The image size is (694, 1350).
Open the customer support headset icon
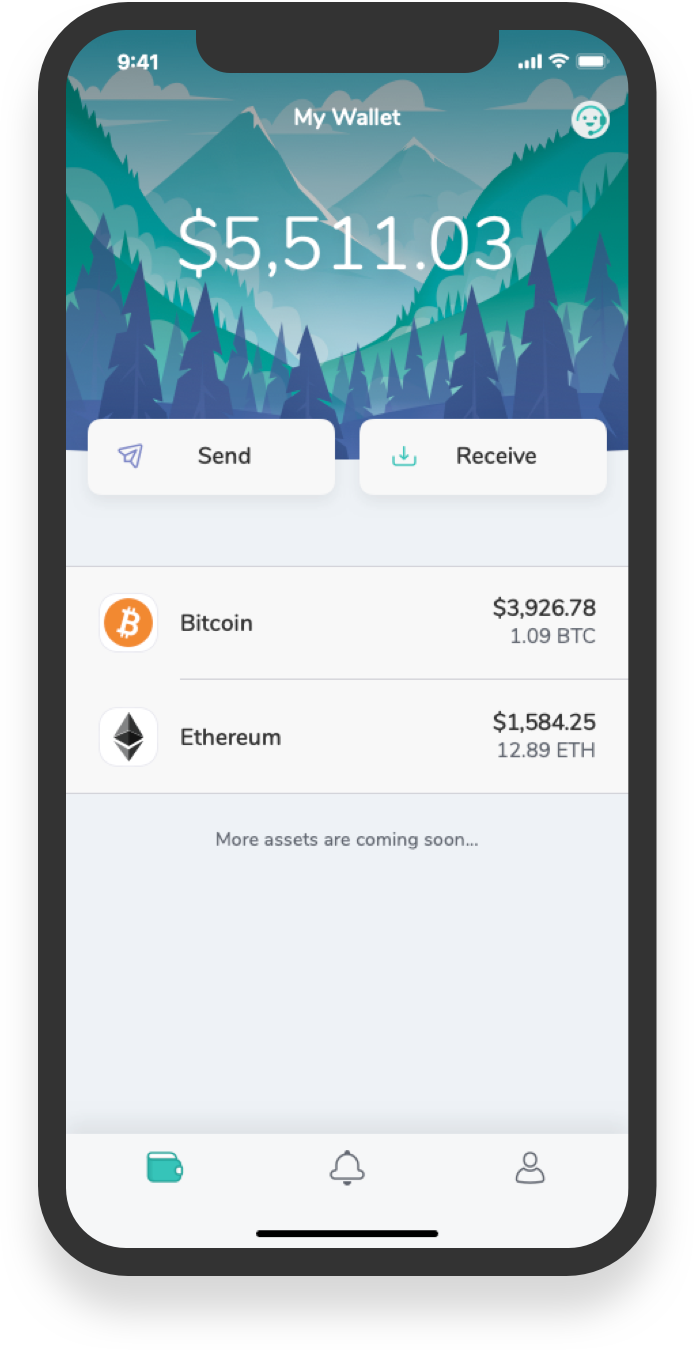590,120
